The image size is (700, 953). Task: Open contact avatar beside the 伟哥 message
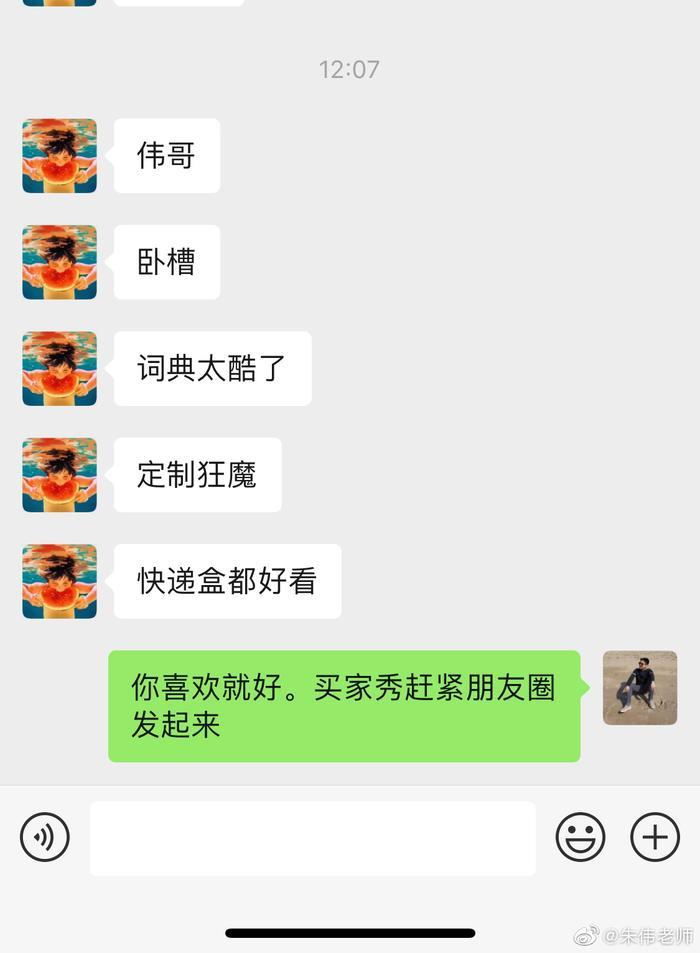(60, 156)
